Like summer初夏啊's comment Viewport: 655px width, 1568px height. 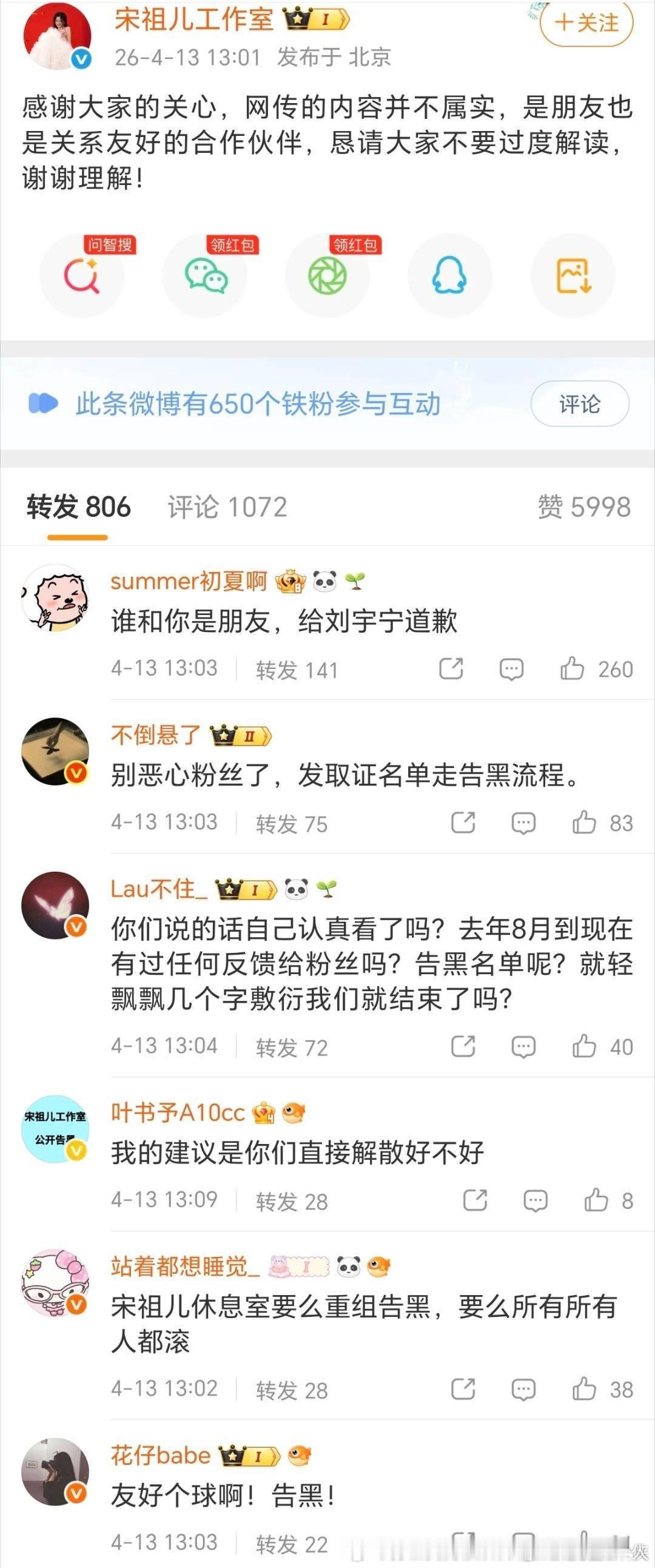[x=573, y=668]
